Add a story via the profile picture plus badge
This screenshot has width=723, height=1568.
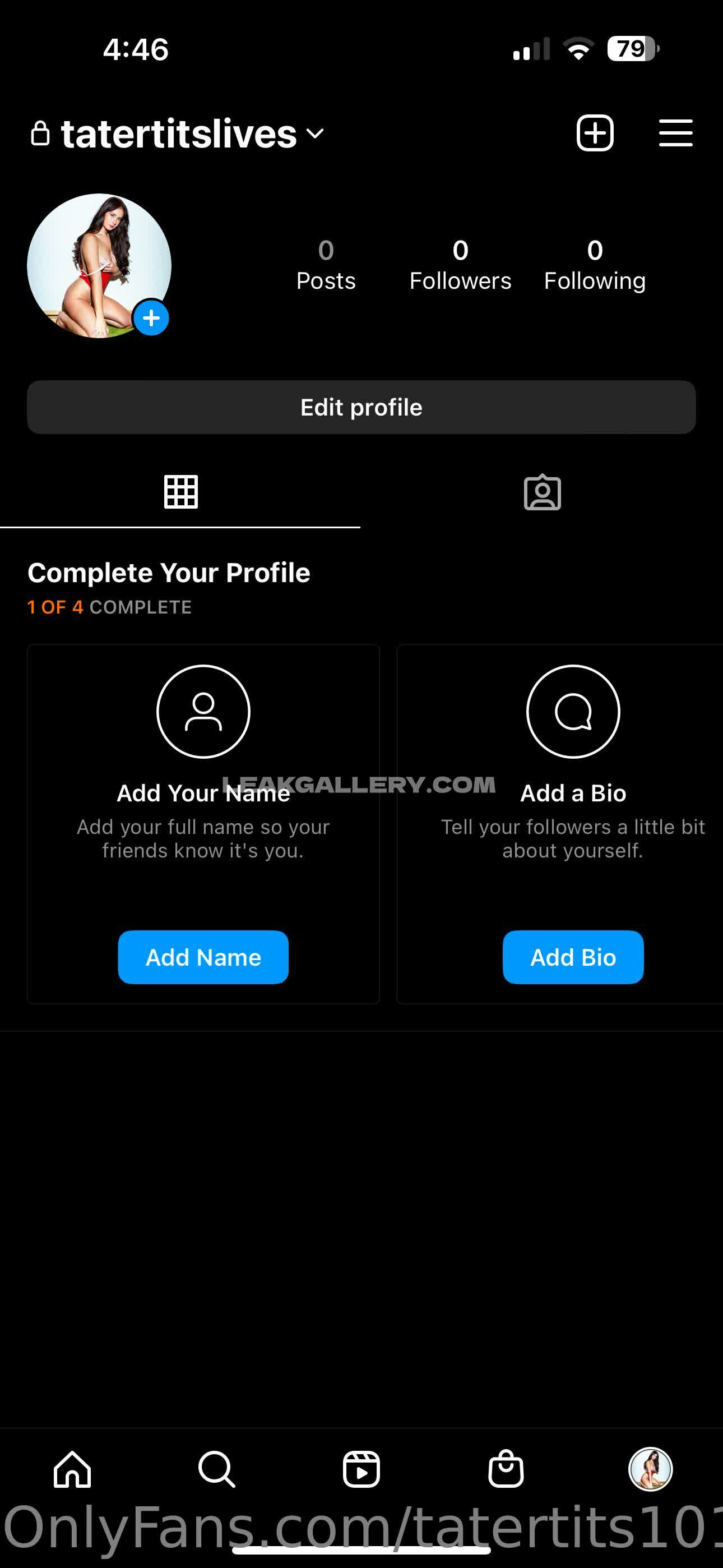[151, 318]
